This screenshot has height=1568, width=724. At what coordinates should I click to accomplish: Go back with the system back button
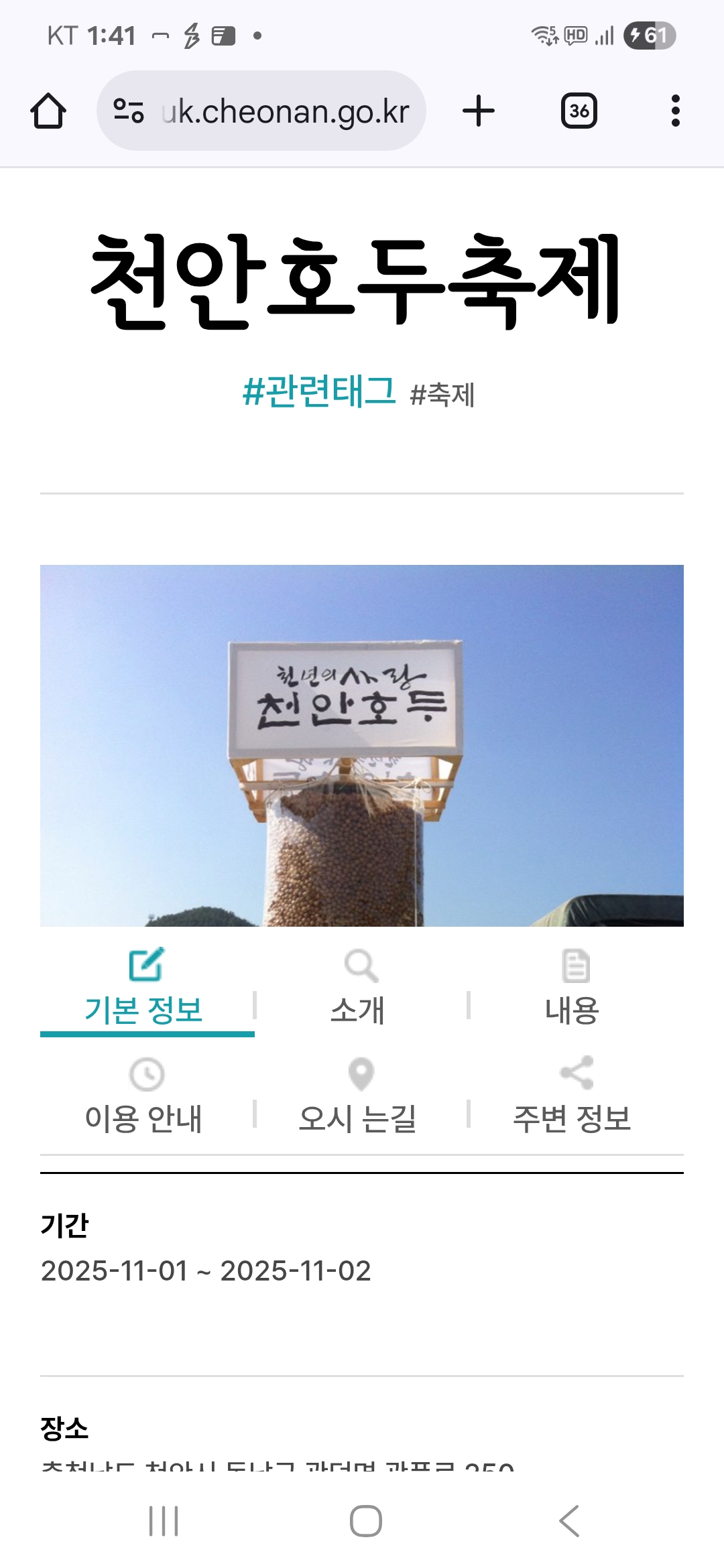point(569,1520)
